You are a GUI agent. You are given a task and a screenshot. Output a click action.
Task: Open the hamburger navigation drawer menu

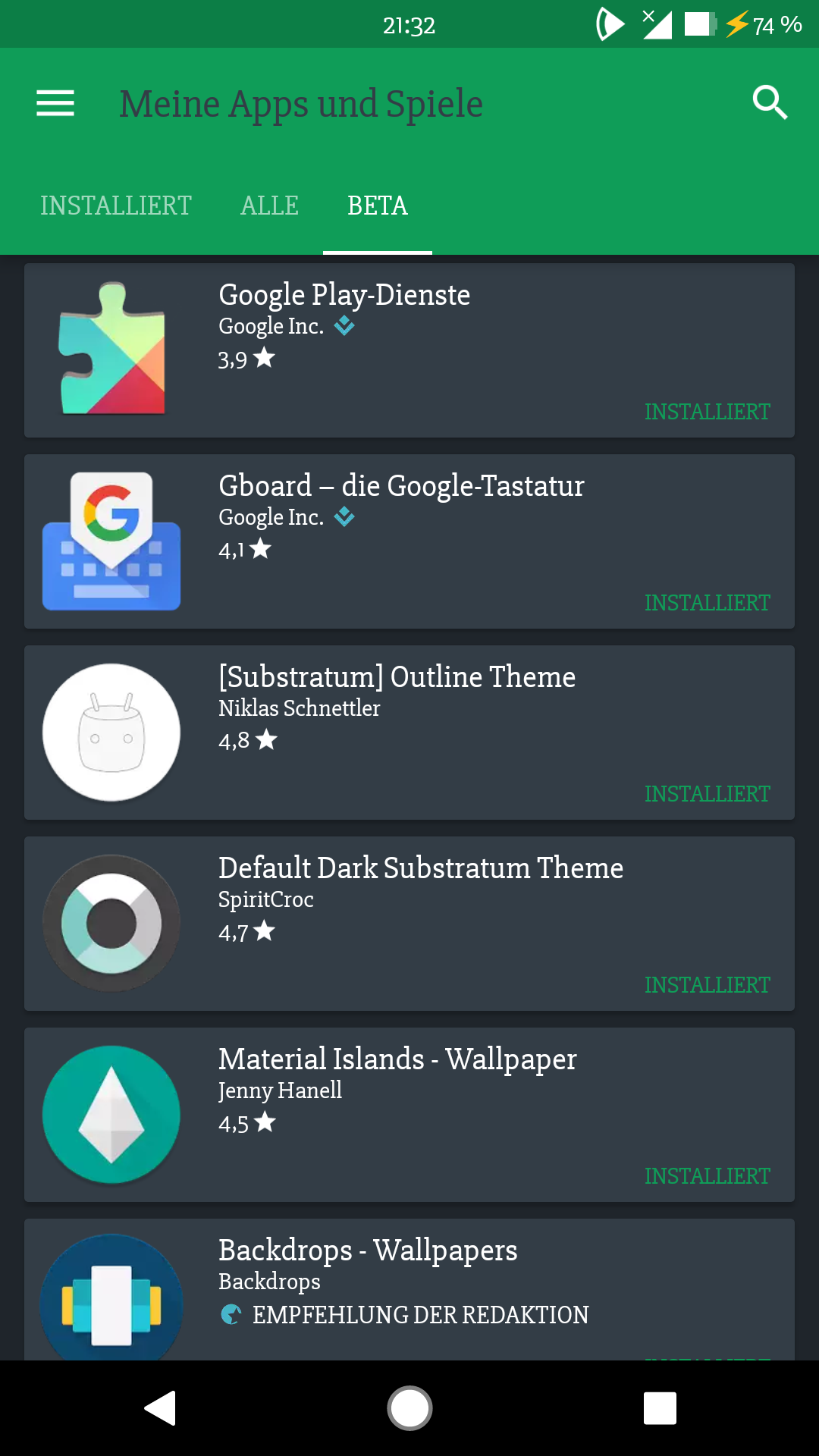pos(55,103)
